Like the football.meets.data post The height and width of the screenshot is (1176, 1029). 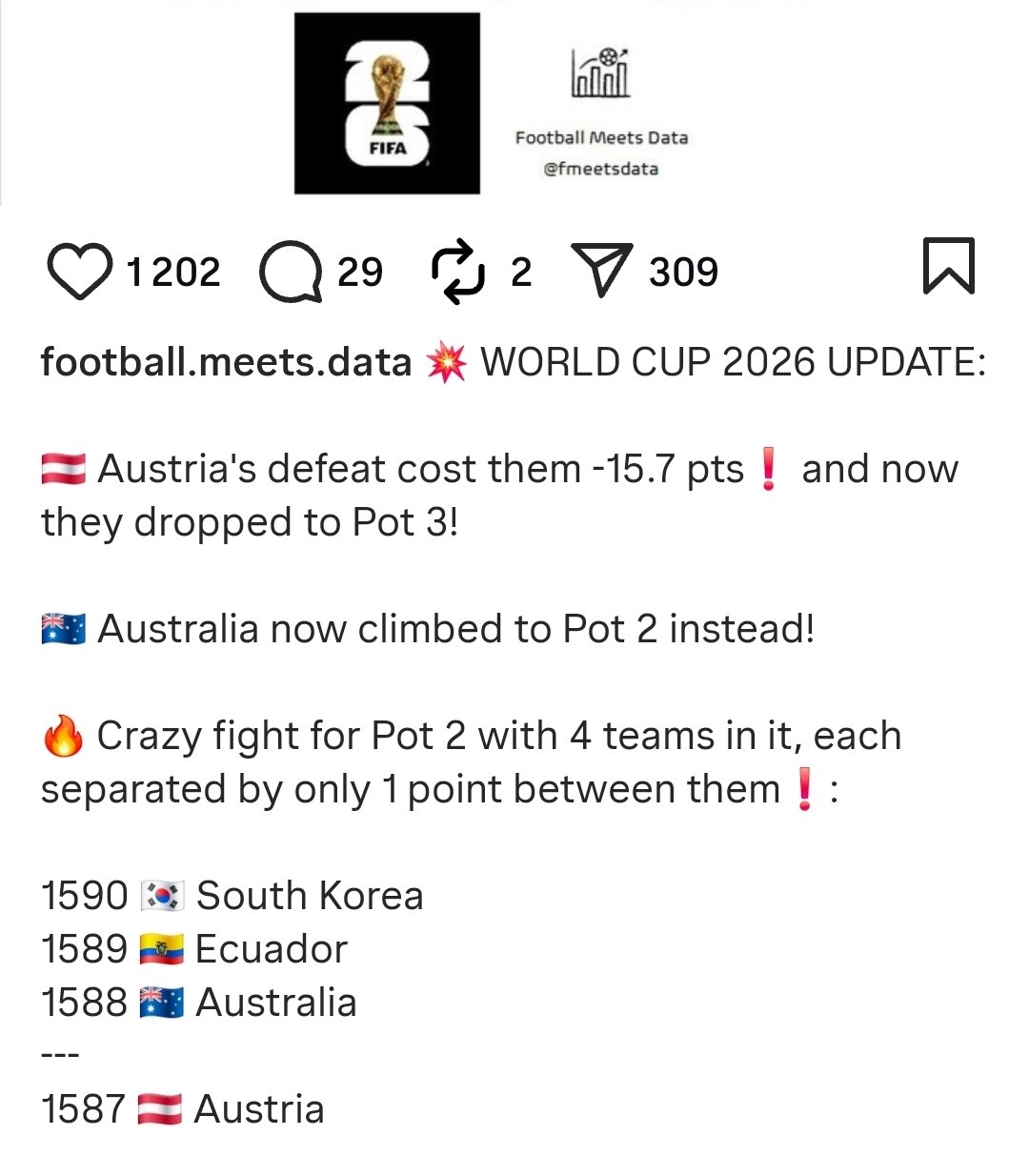79,272
